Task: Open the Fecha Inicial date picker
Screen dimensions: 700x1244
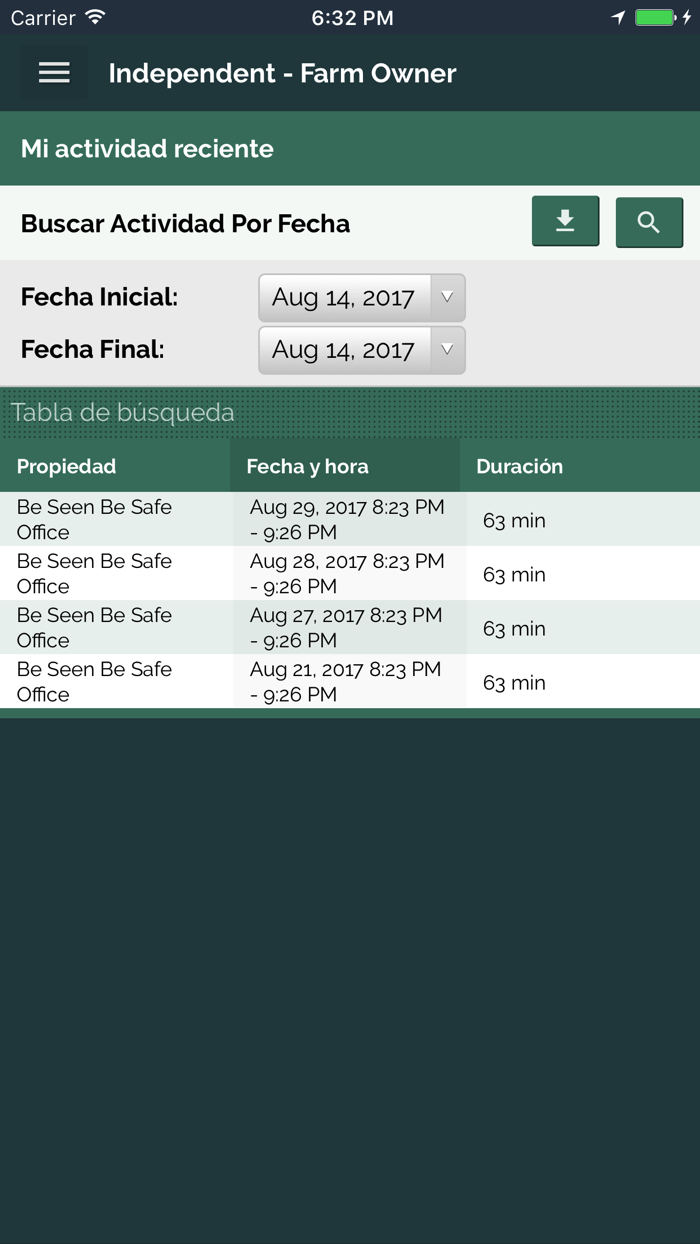Action: (x=361, y=298)
